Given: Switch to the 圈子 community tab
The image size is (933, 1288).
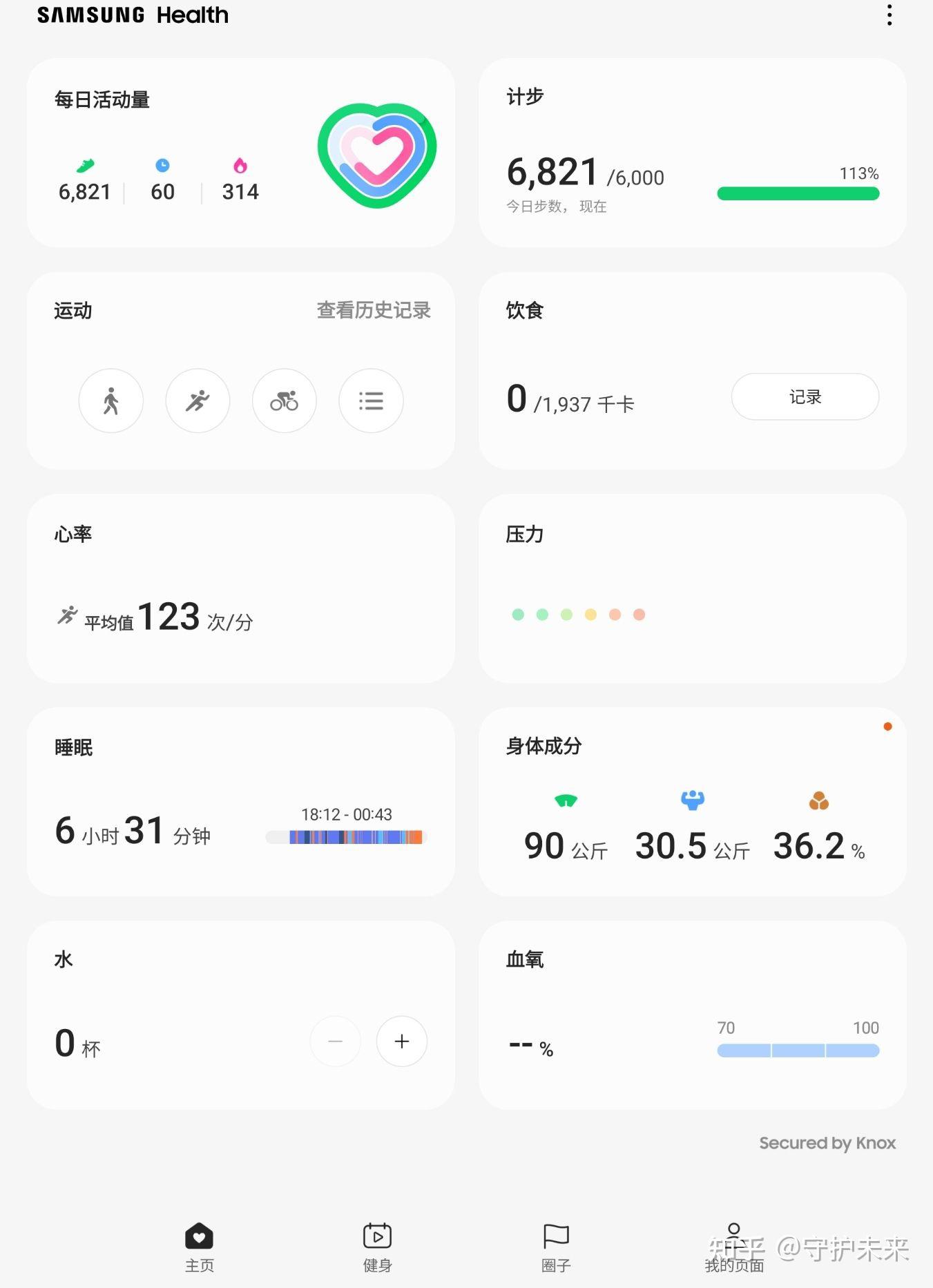Looking at the screenshot, I should pos(555,1247).
